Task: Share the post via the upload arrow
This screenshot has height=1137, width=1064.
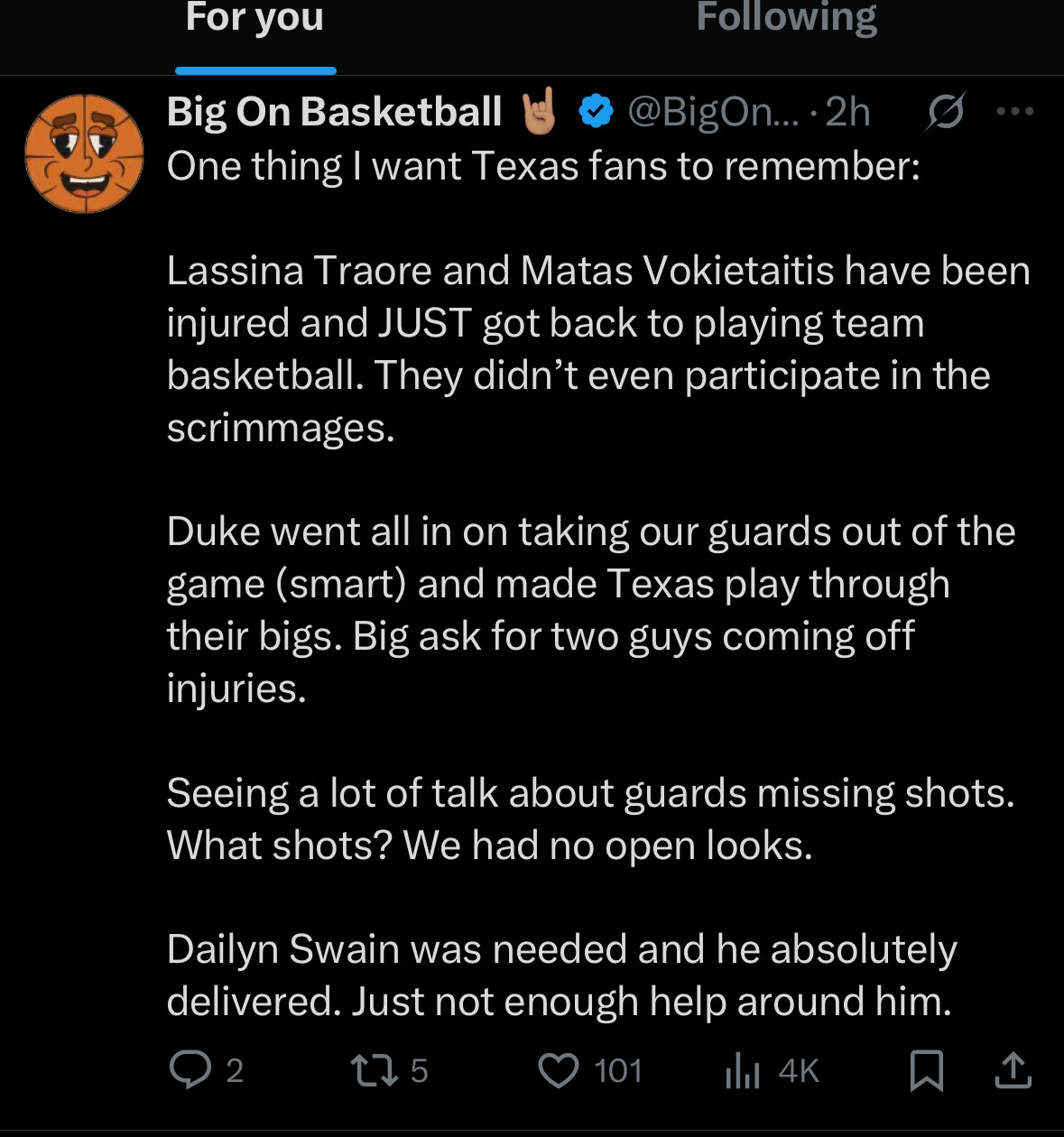Action: [x=1013, y=1070]
